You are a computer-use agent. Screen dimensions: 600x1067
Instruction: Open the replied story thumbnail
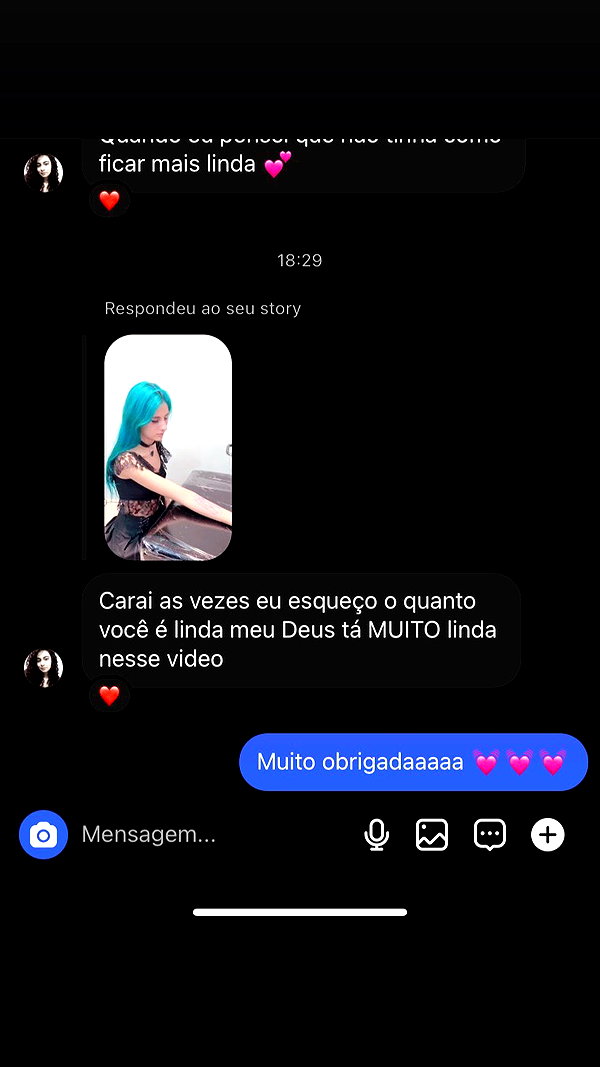(x=168, y=447)
